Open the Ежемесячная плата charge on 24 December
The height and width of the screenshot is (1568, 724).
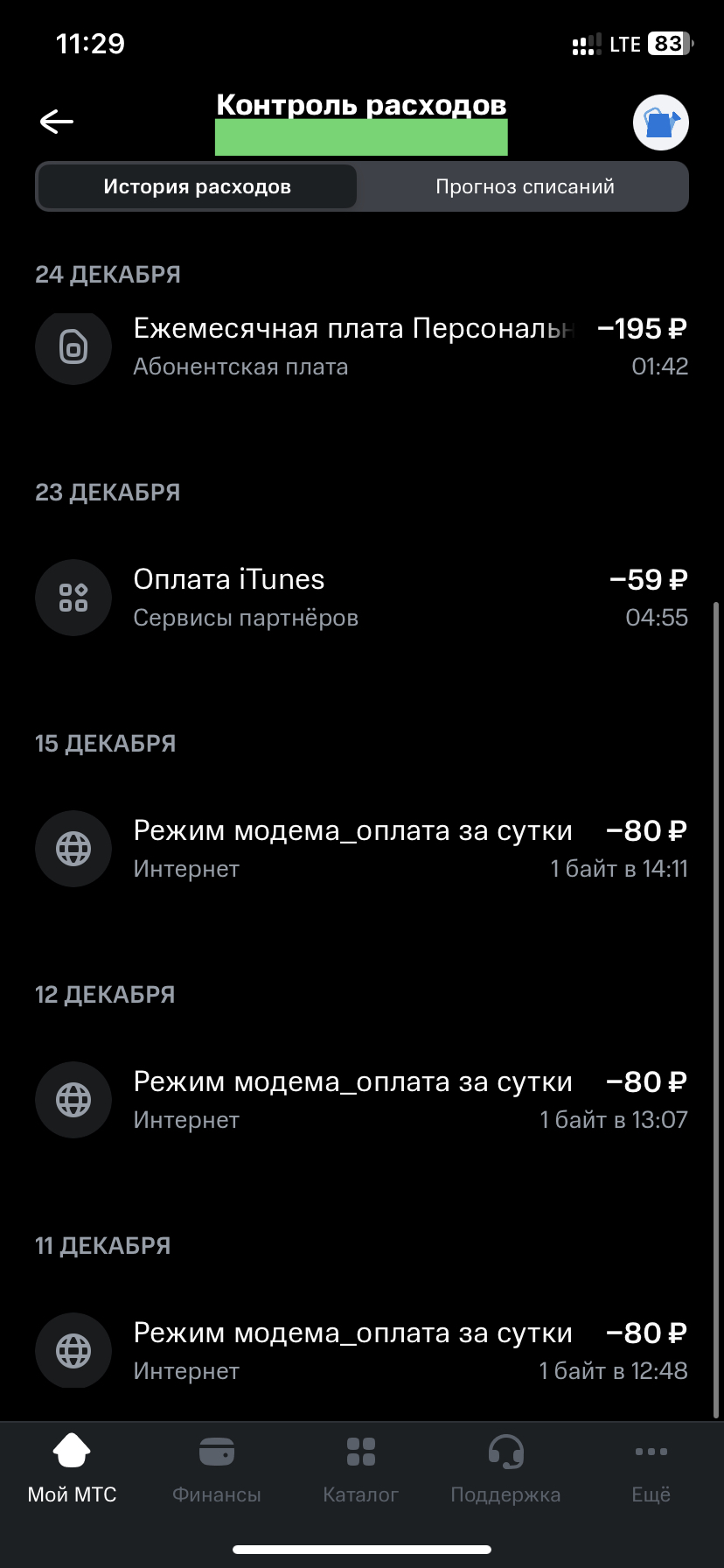pyautogui.click(x=362, y=346)
